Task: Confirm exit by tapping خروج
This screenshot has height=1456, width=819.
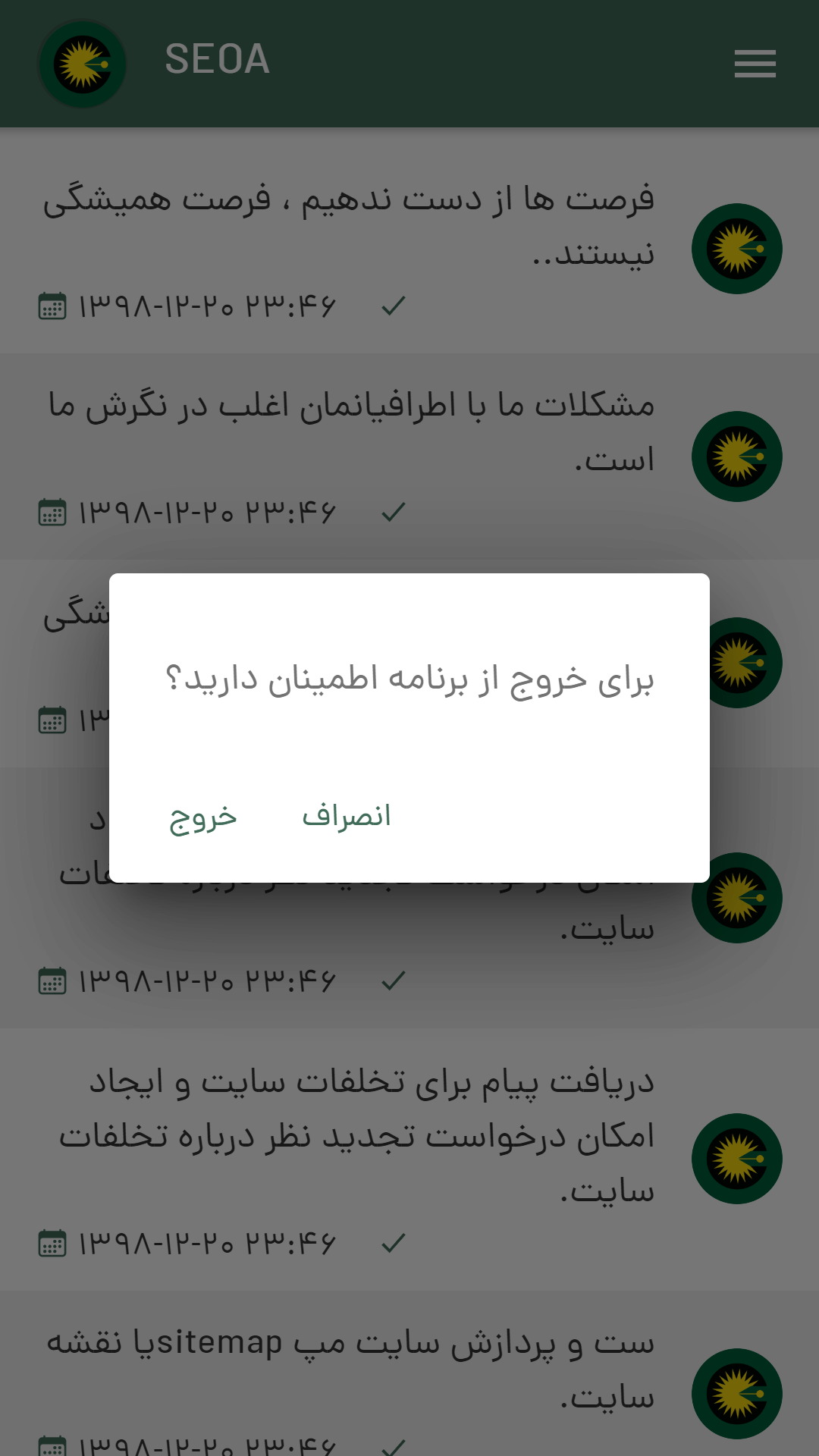Action: [x=202, y=817]
